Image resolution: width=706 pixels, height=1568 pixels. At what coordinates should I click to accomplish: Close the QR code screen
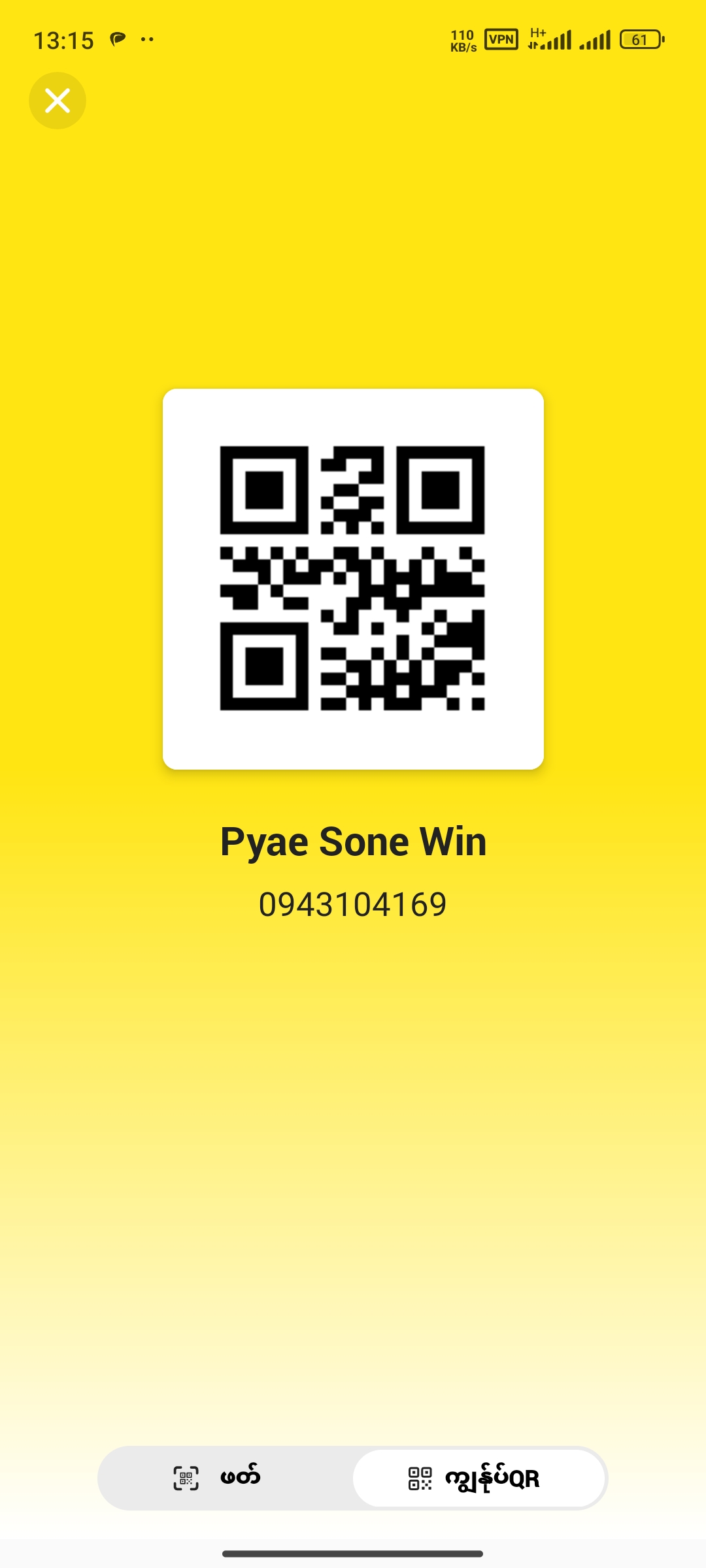pos(58,101)
